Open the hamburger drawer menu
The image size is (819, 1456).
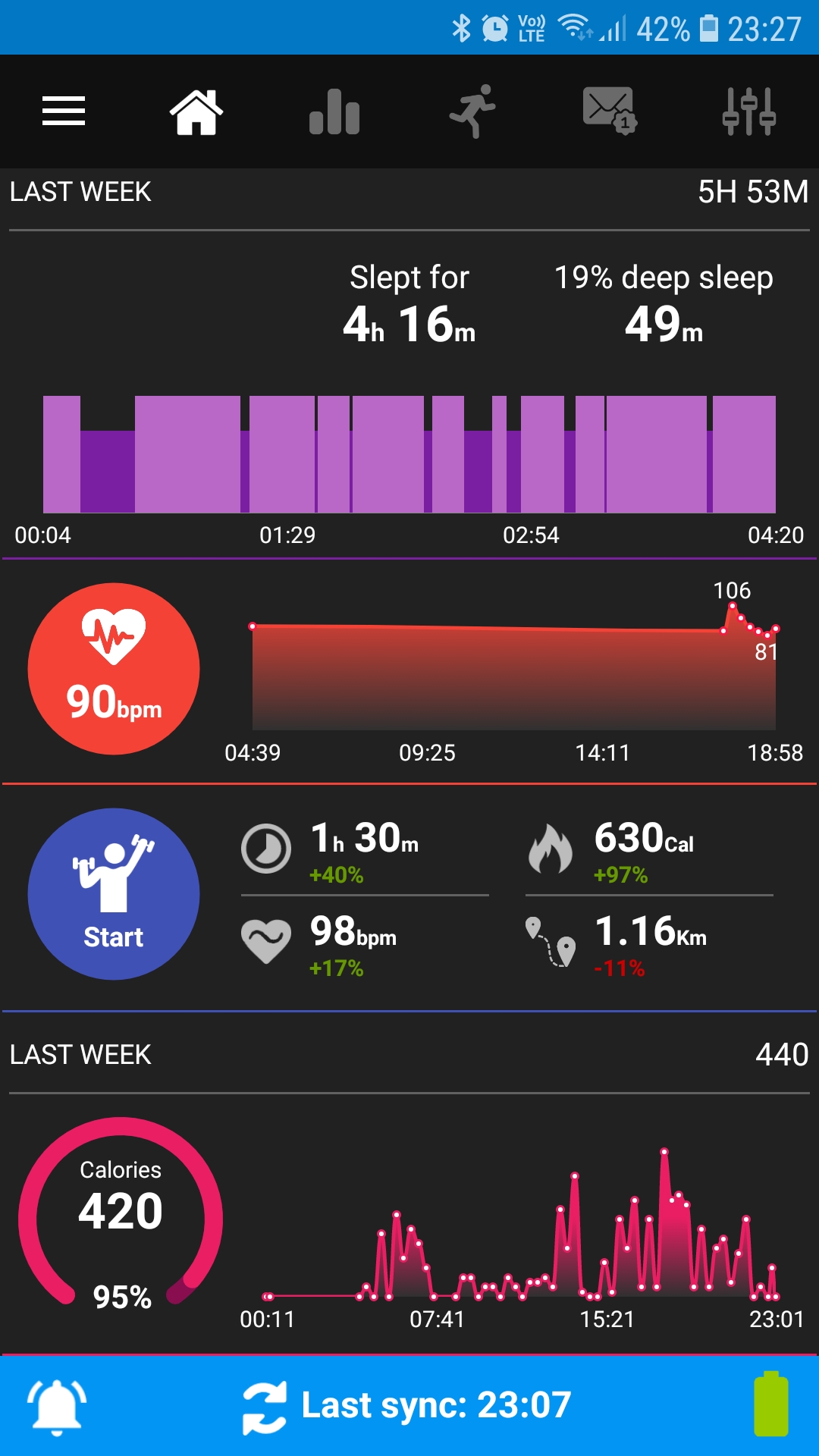(64, 111)
